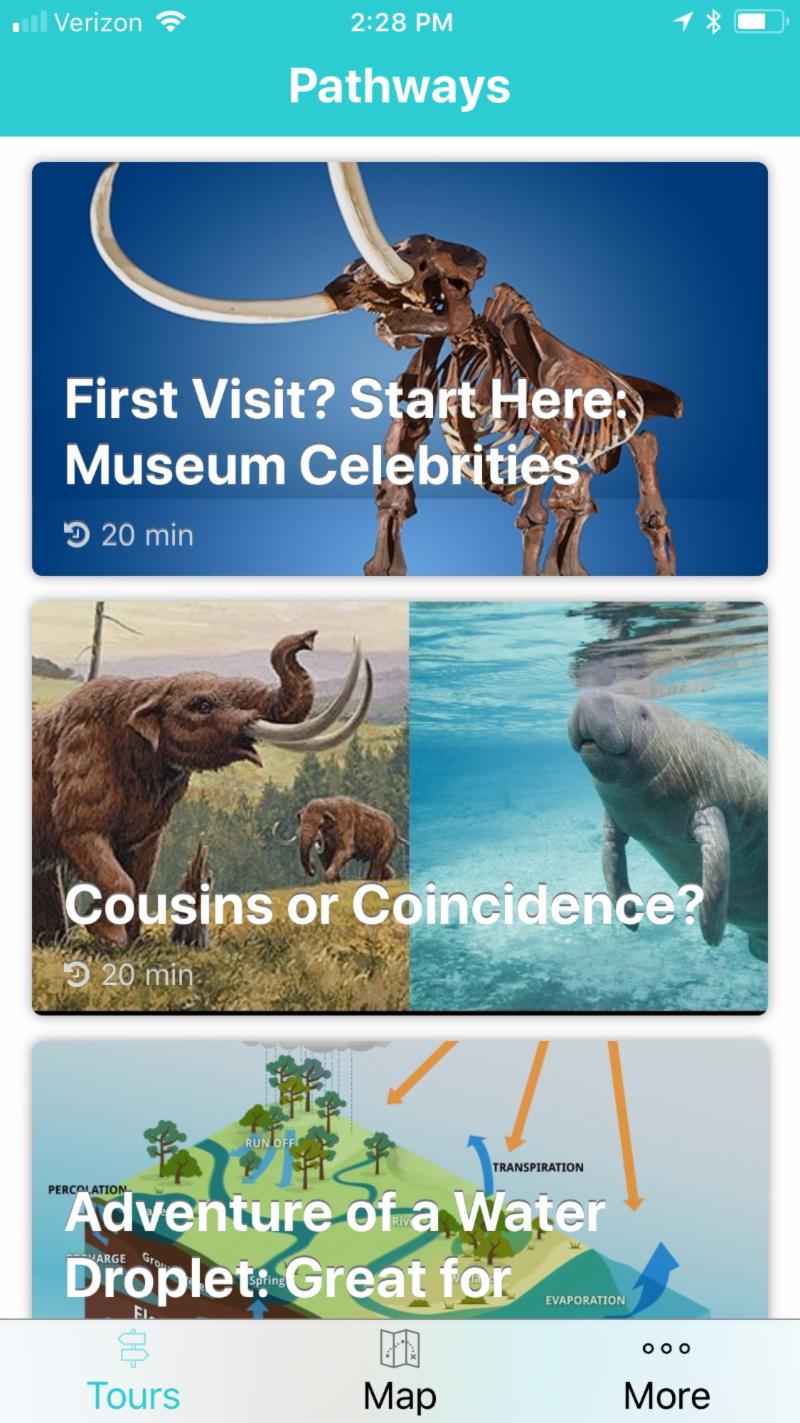Switch to the Map tab
The width and height of the screenshot is (800, 1423).
[400, 1371]
